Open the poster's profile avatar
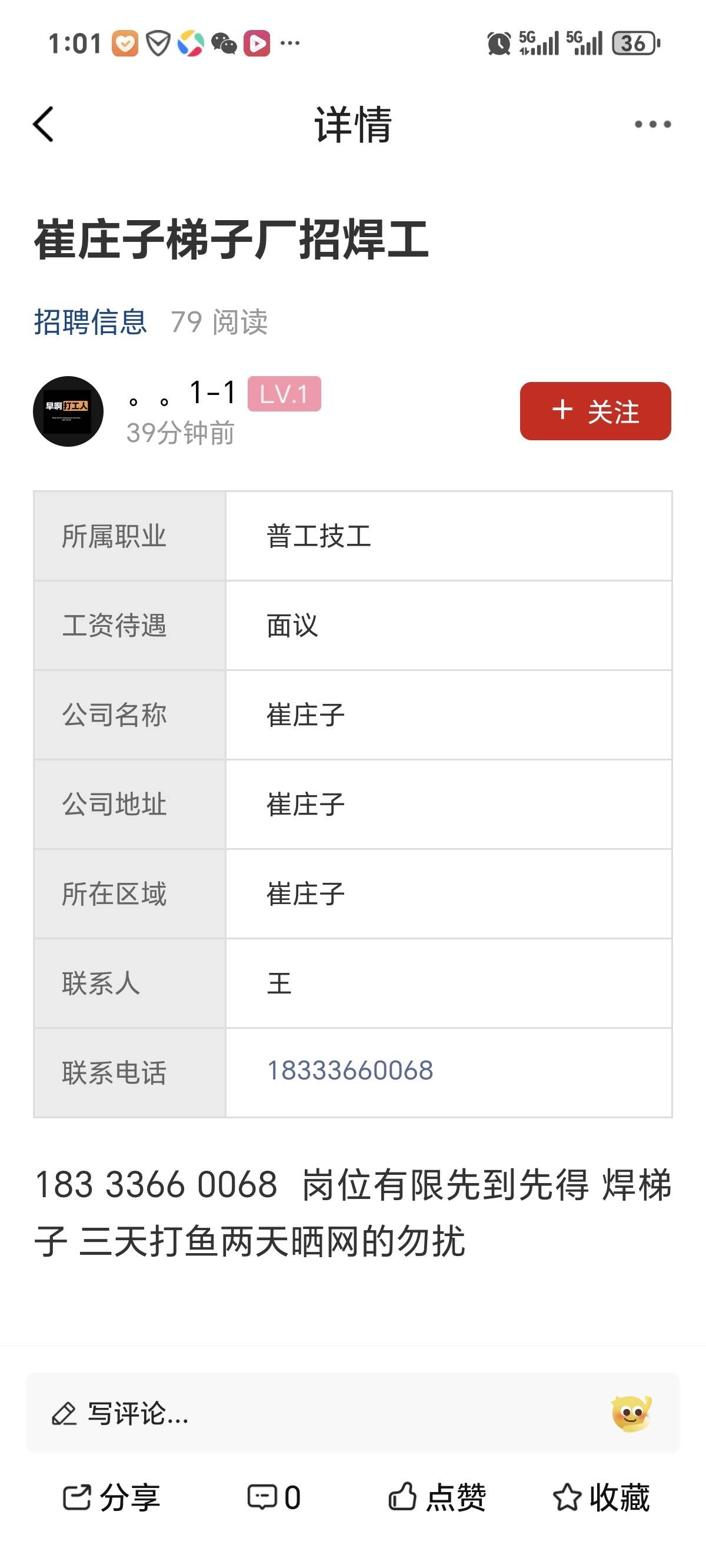 tap(68, 411)
